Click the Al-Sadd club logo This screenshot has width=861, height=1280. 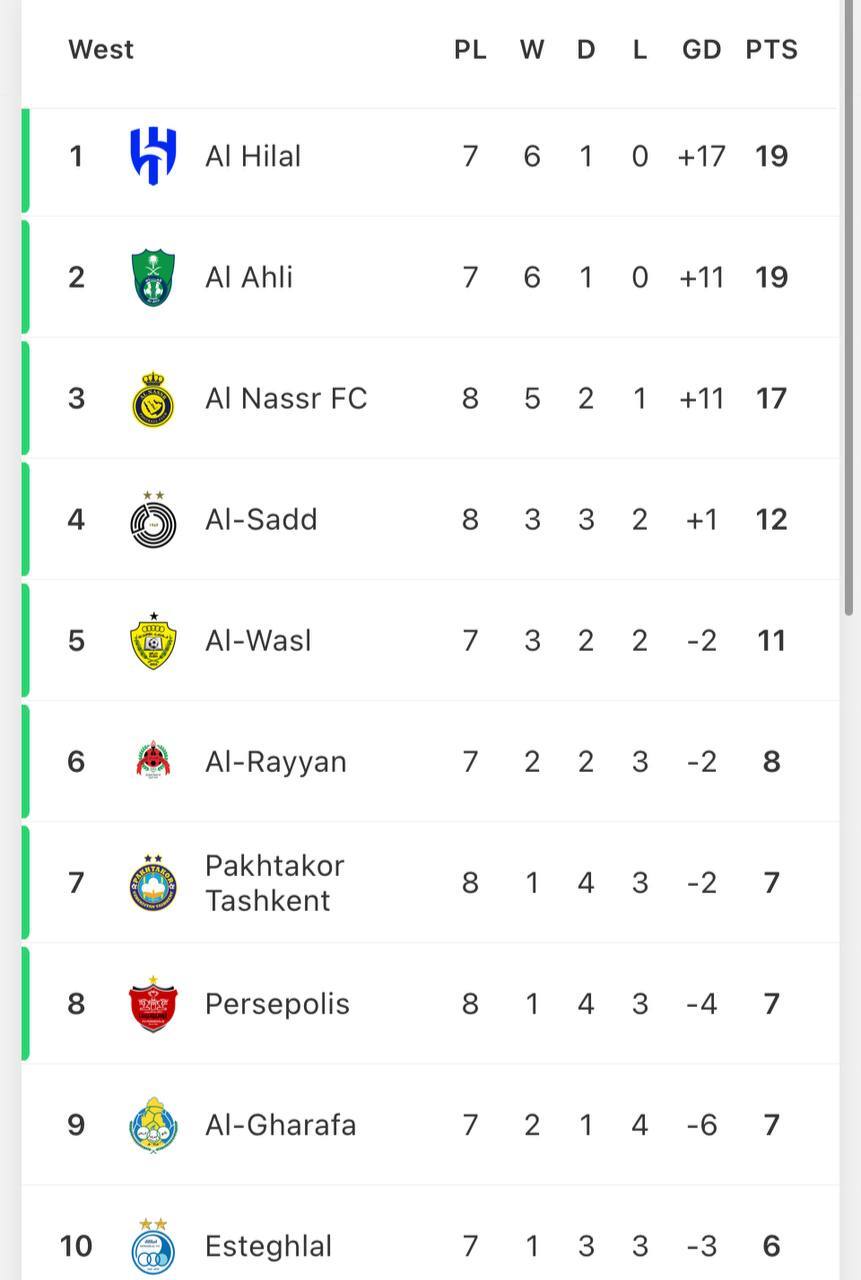(x=152, y=519)
